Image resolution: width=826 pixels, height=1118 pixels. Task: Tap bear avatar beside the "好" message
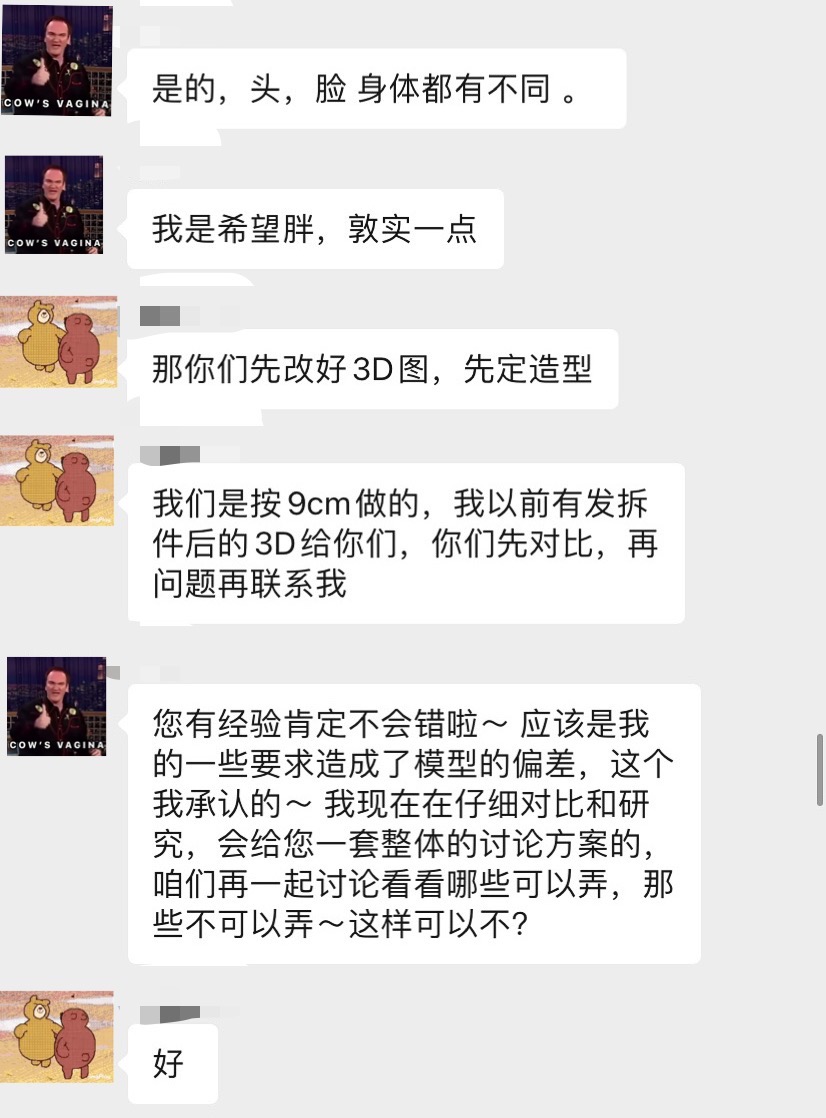tap(57, 1036)
